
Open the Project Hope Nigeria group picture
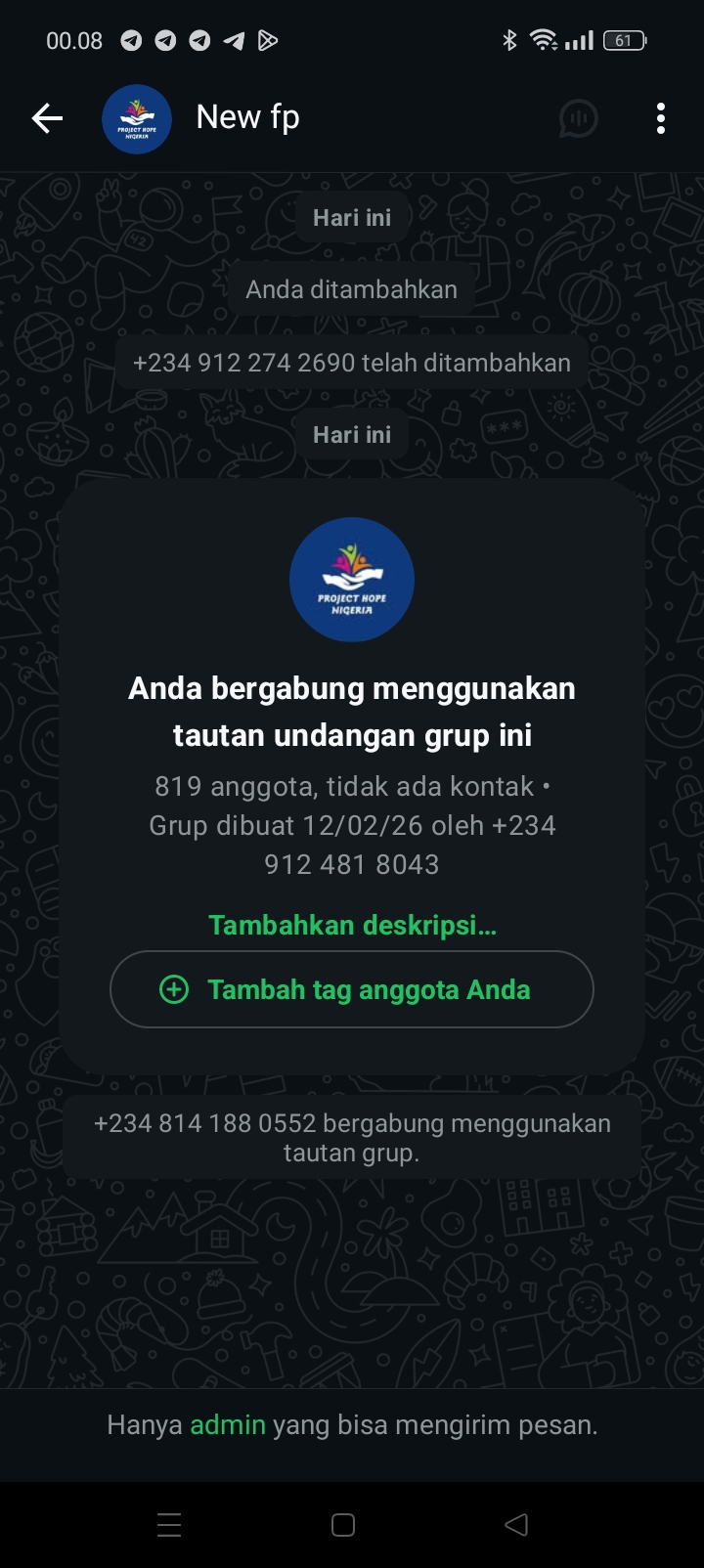(352, 580)
